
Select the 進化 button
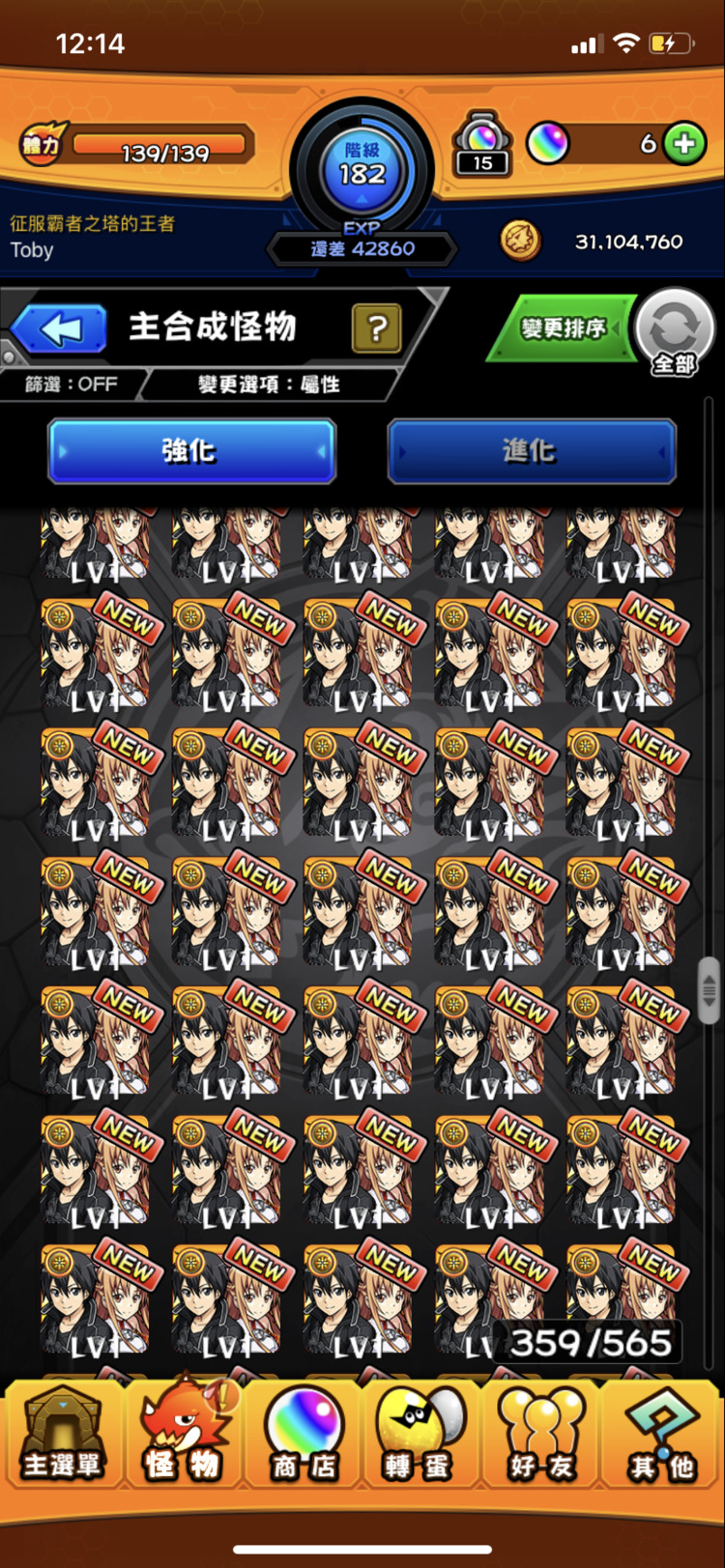531,451
